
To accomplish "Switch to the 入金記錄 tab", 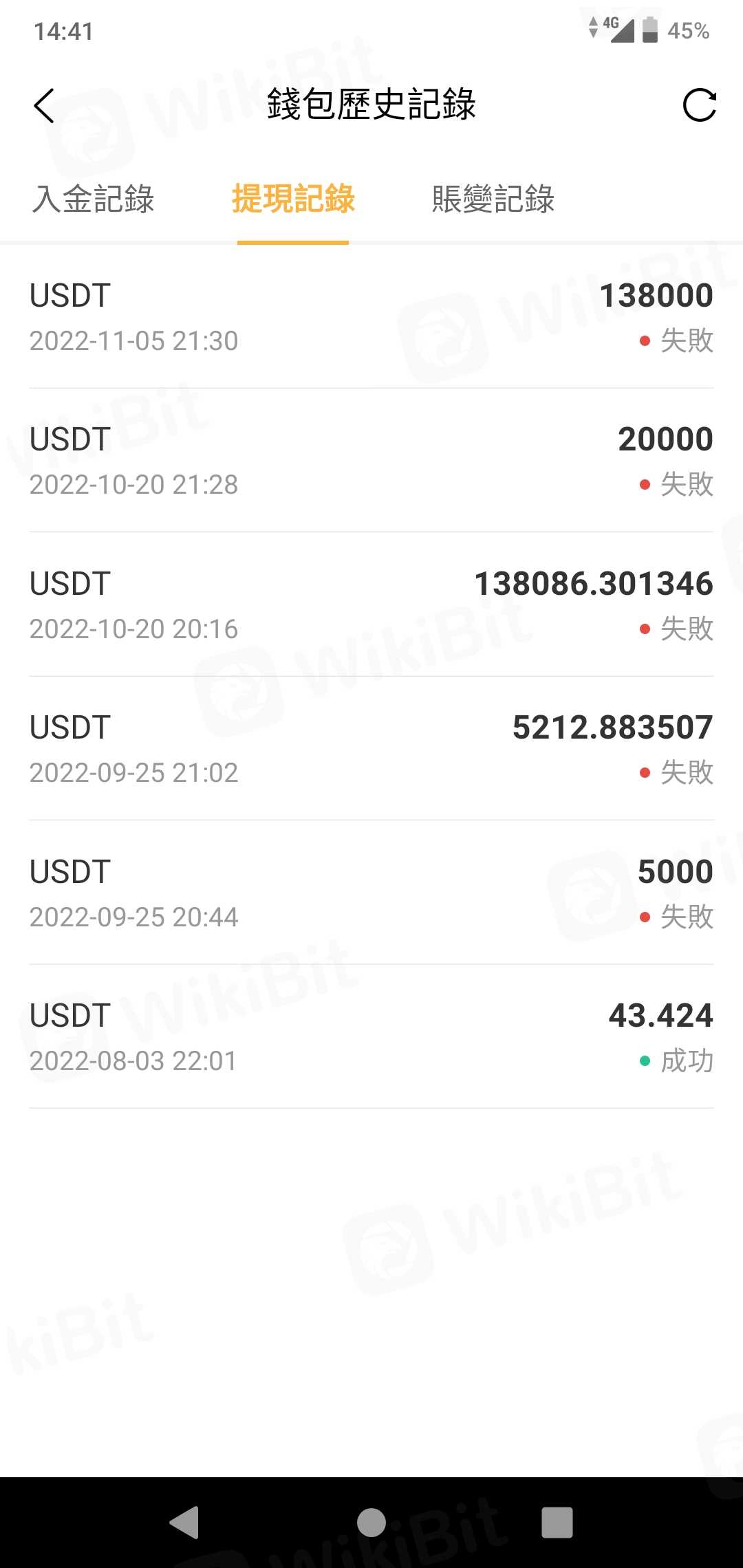I will [94, 199].
